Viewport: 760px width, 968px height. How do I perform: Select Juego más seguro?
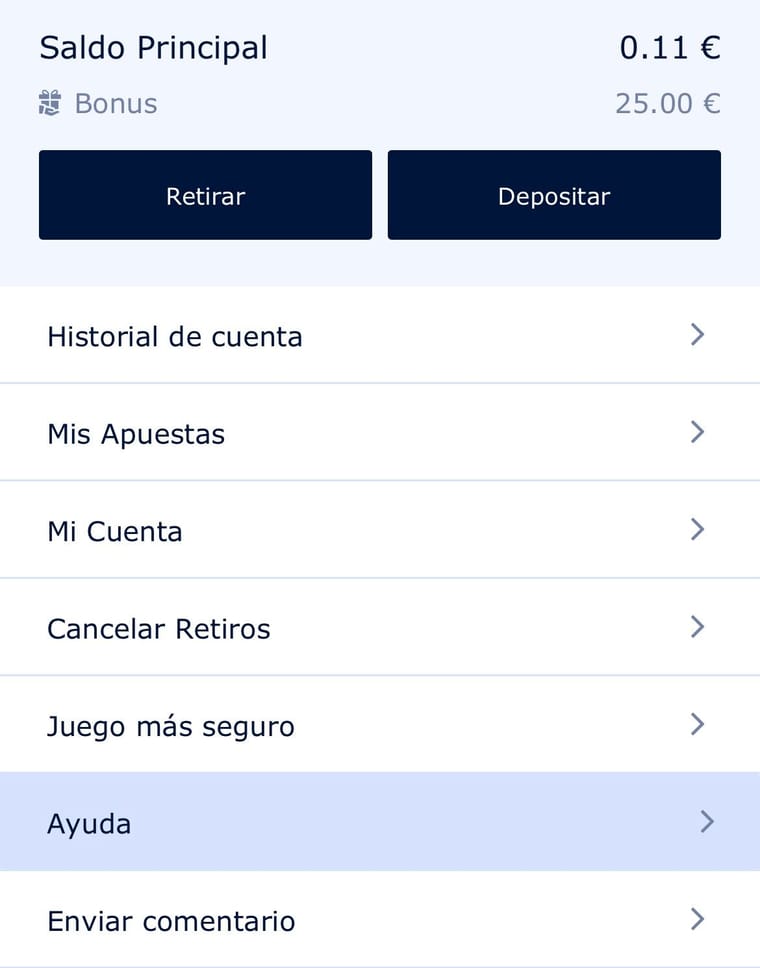point(378,725)
